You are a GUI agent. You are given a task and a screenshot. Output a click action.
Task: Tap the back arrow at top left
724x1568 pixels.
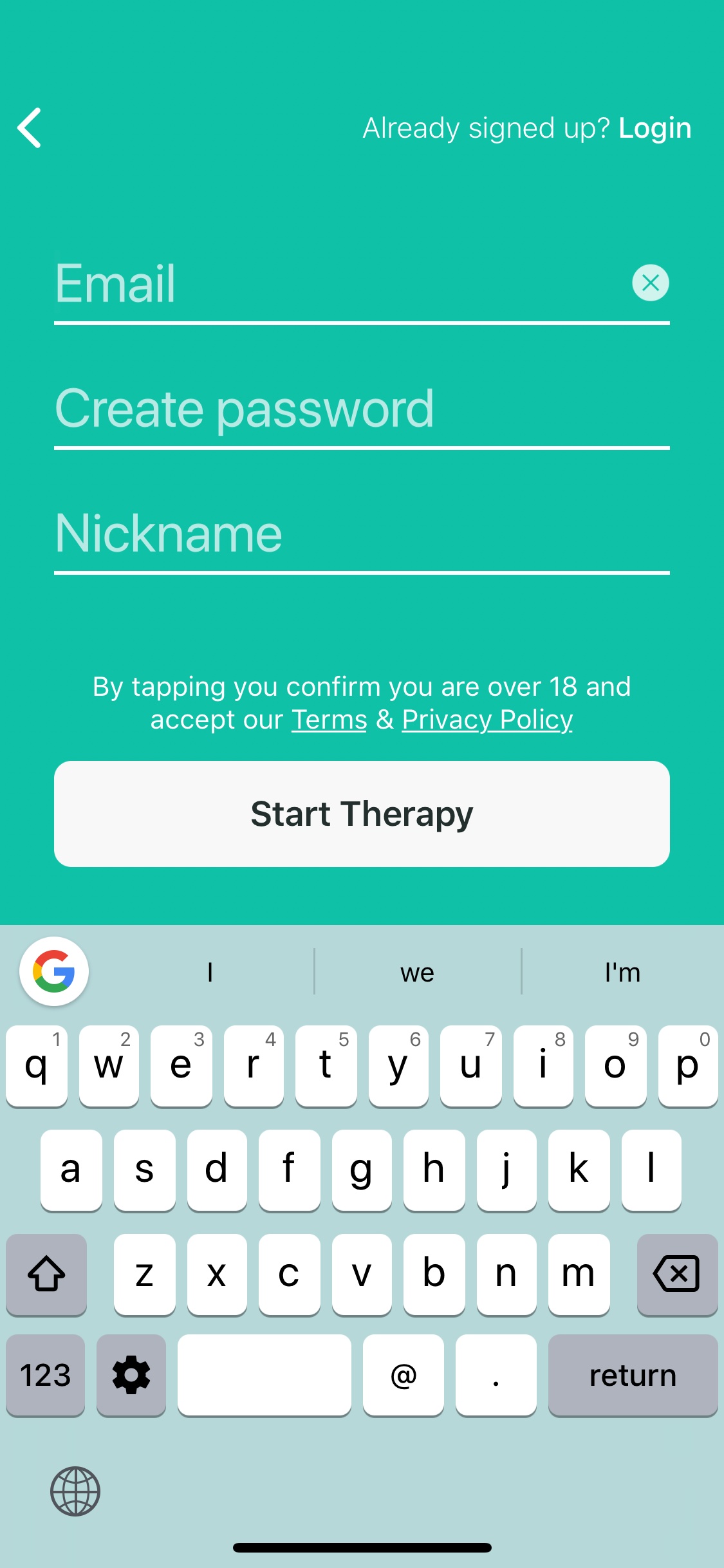(29, 127)
